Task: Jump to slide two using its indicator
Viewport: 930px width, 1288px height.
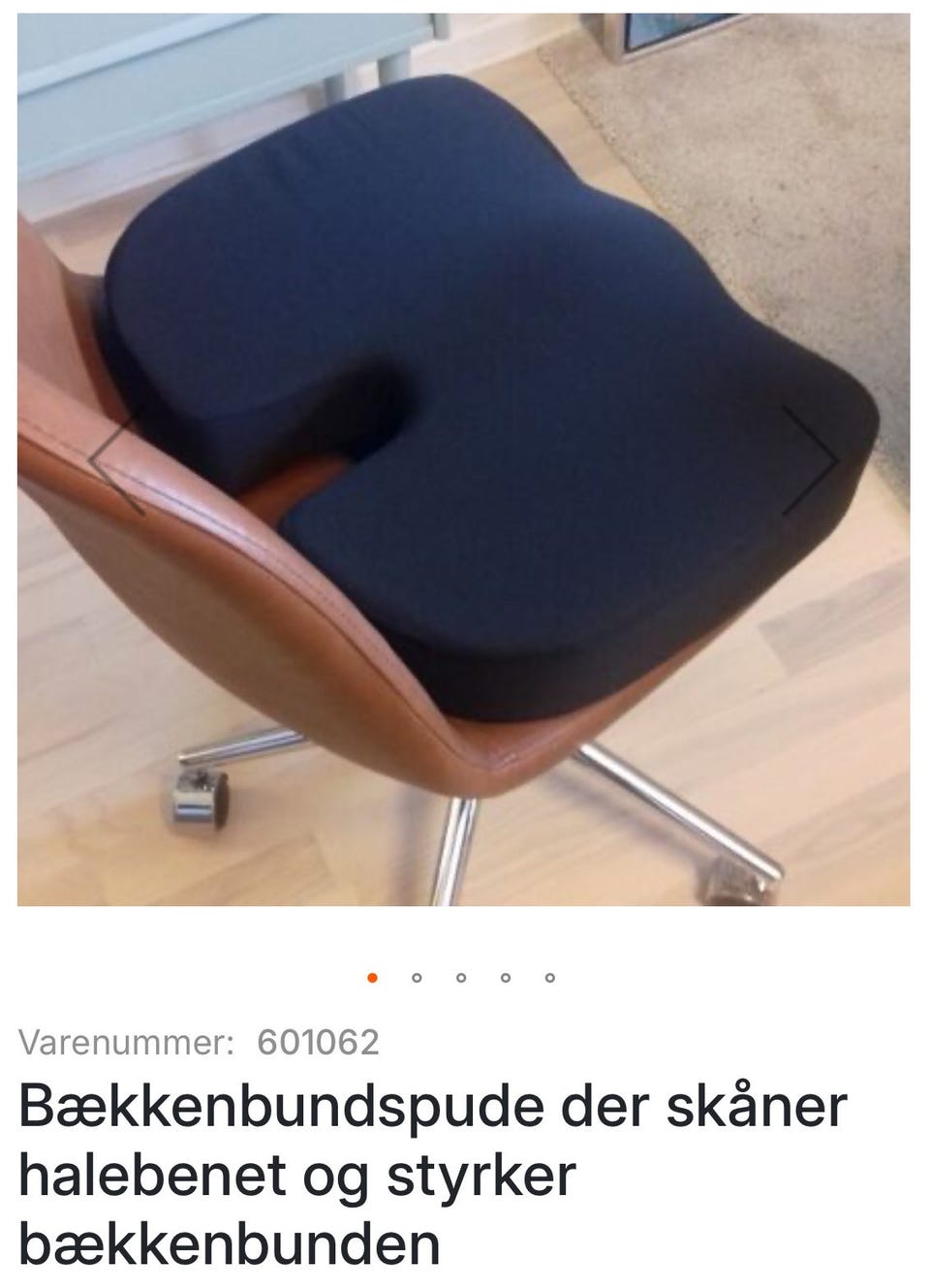Action: pyautogui.click(x=417, y=978)
